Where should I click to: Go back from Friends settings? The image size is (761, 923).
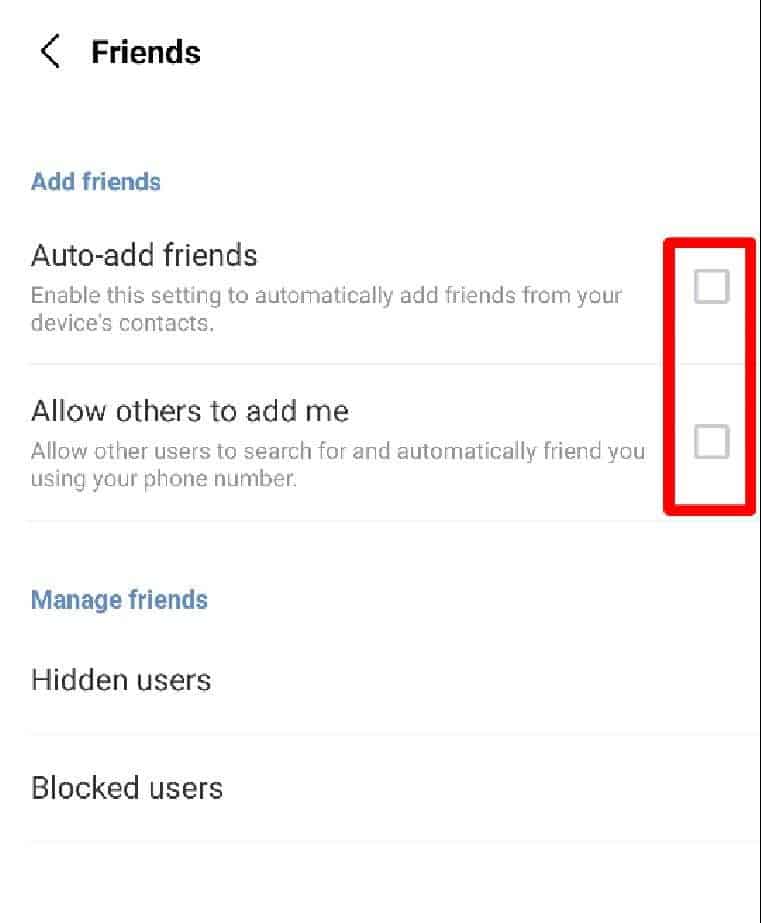point(50,52)
